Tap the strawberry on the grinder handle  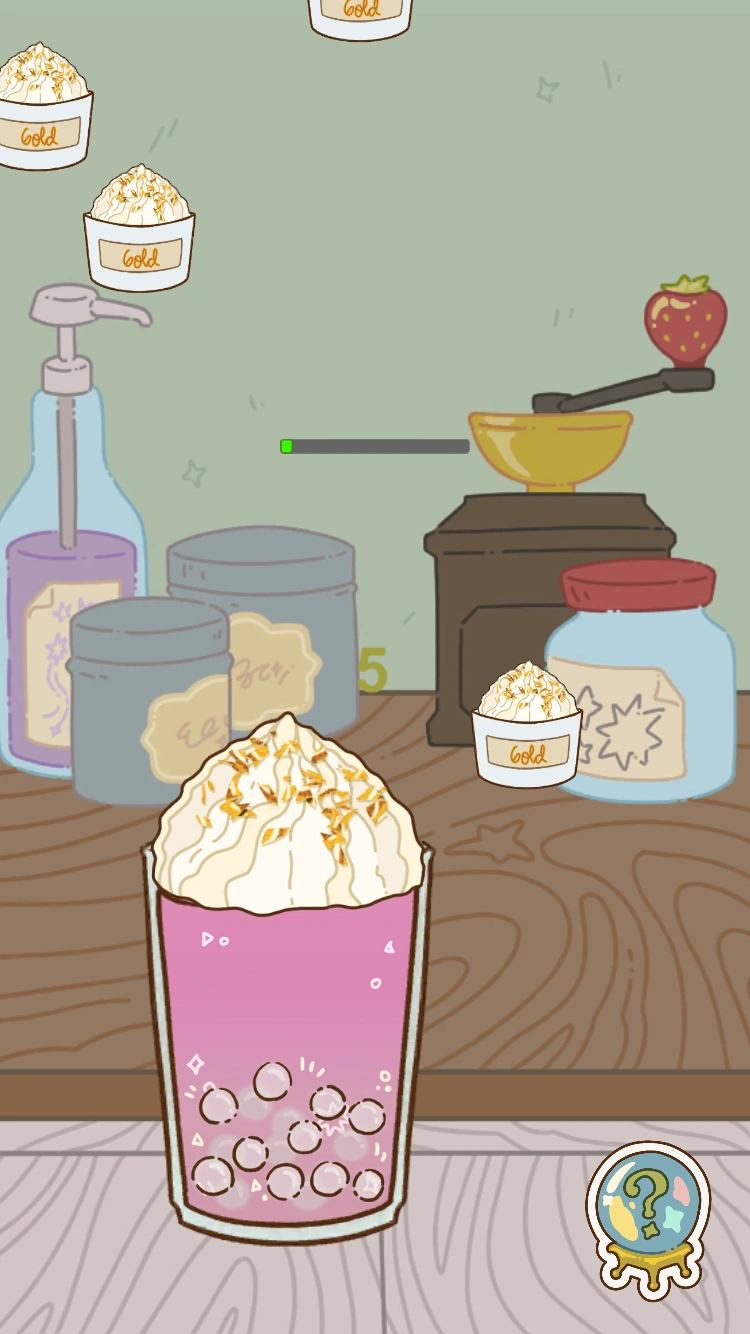[683, 320]
